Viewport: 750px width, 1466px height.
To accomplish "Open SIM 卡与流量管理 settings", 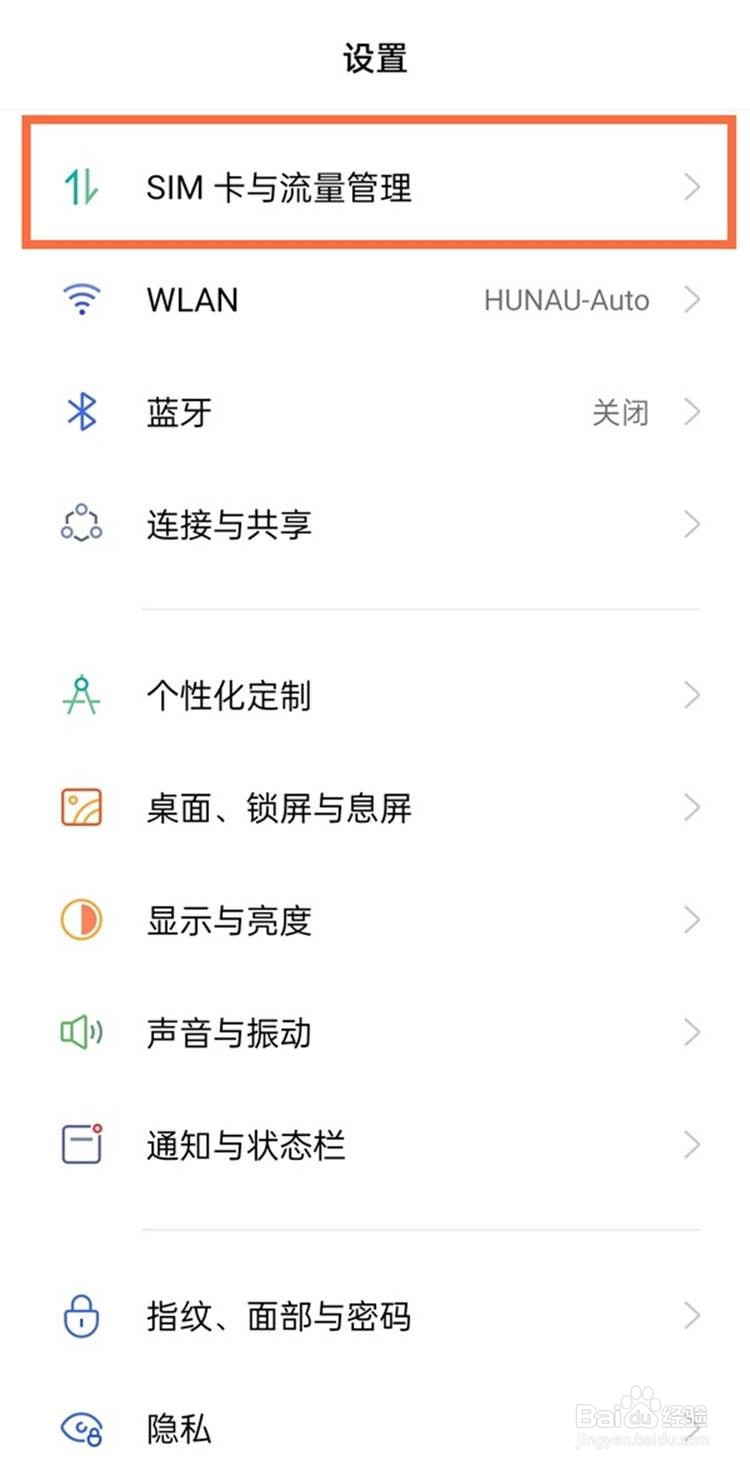I will 375,187.
